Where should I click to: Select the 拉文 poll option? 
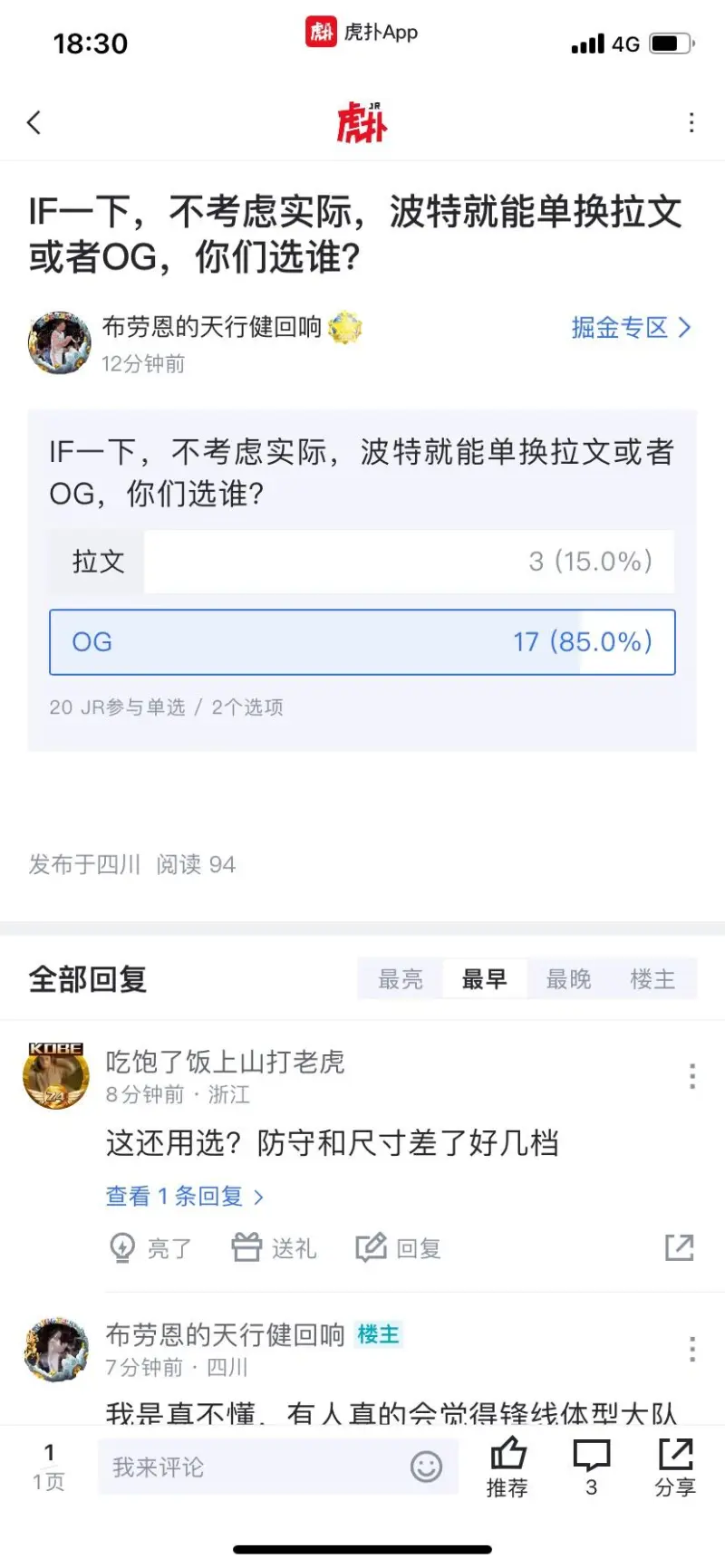click(362, 562)
